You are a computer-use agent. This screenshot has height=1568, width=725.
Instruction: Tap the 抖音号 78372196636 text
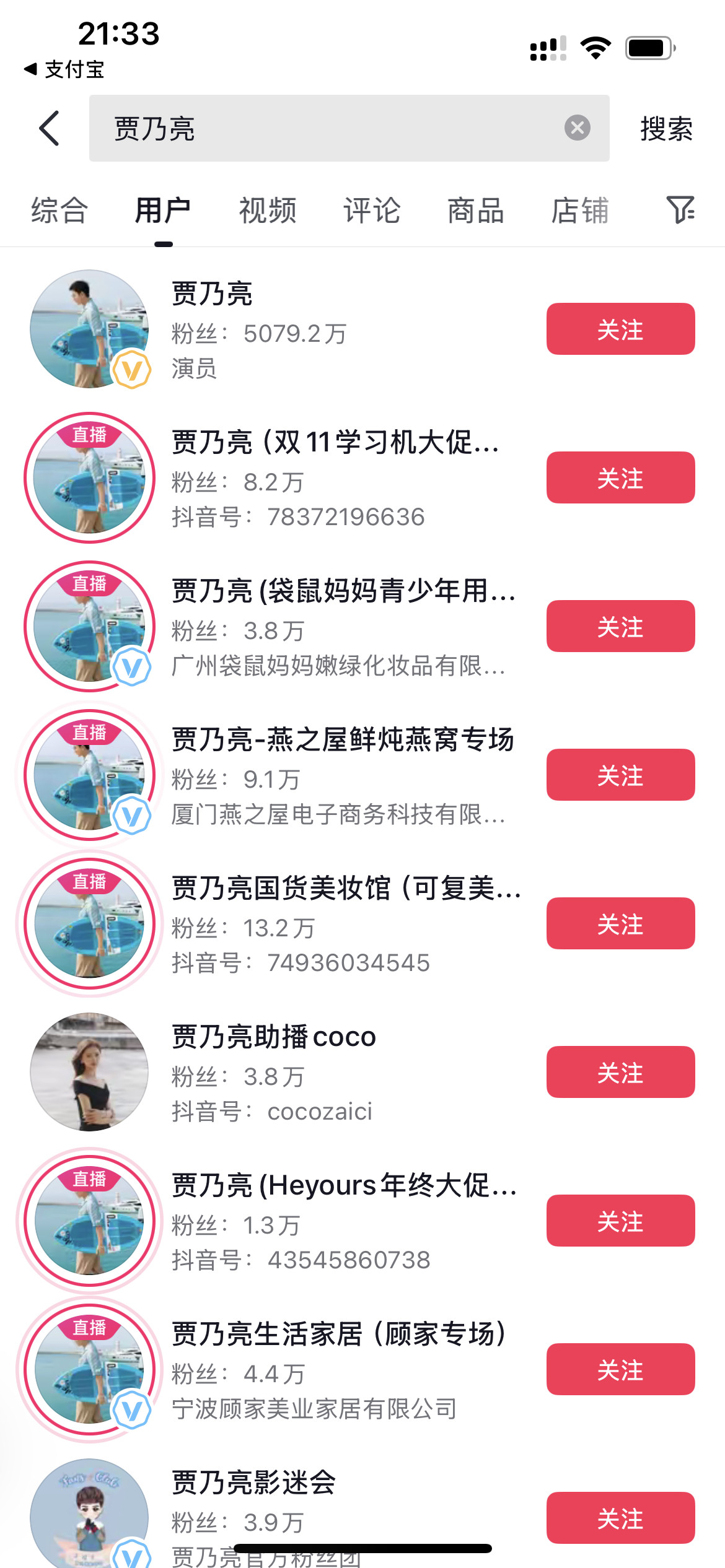pyautogui.click(x=297, y=515)
